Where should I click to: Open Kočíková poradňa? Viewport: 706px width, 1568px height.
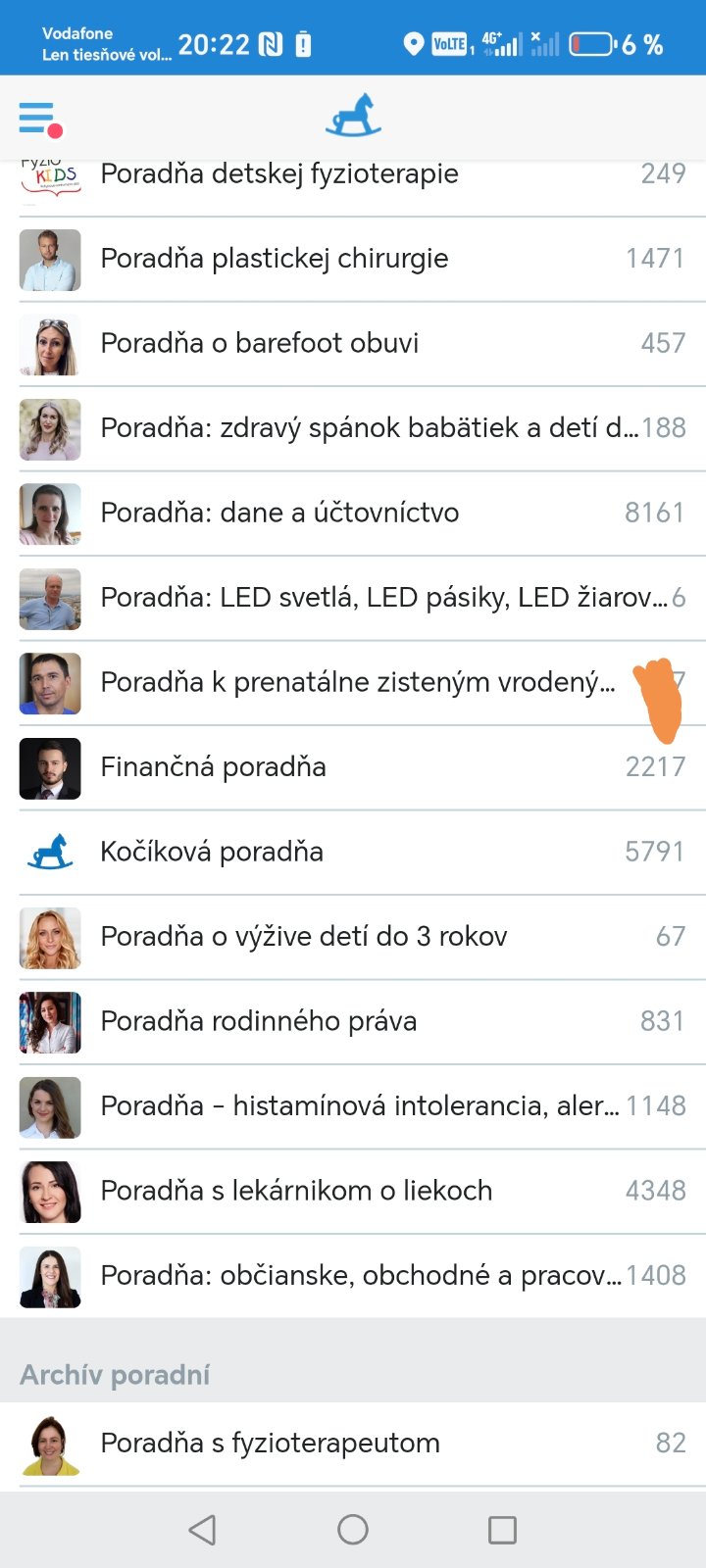(x=212, y=852)
